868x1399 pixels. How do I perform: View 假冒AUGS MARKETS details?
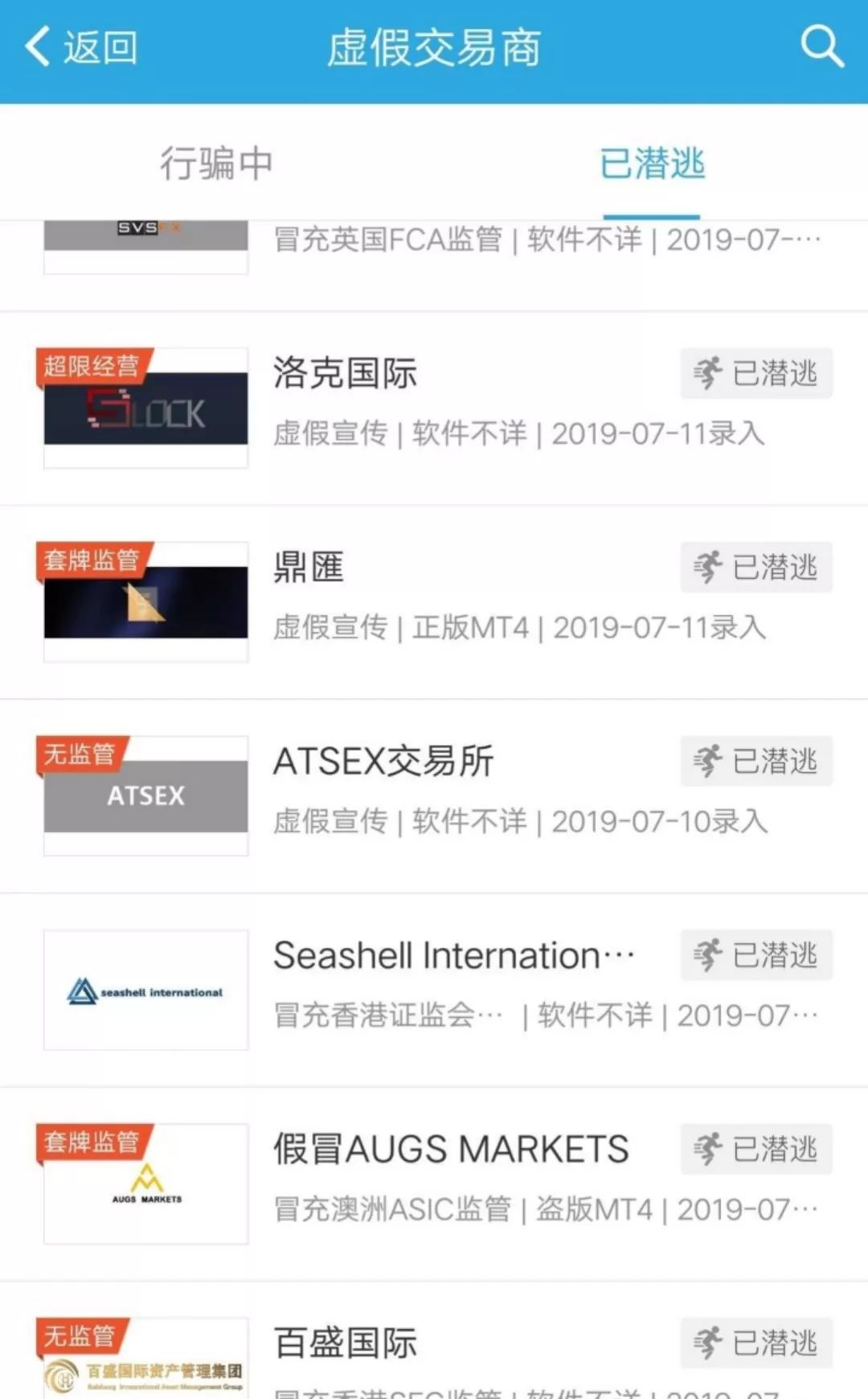coord(434,1185)
